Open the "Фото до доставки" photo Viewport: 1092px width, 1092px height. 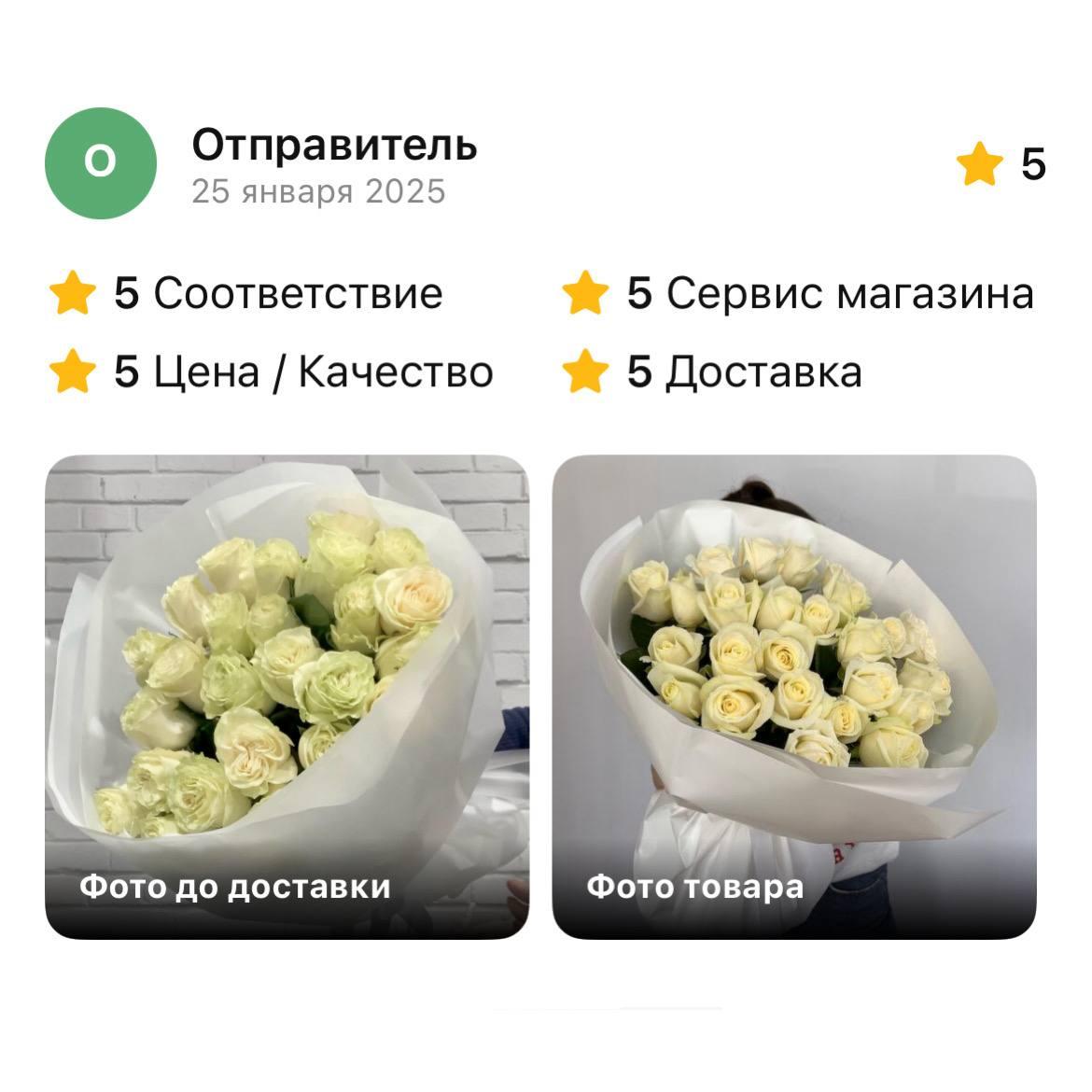coord(287,696)
